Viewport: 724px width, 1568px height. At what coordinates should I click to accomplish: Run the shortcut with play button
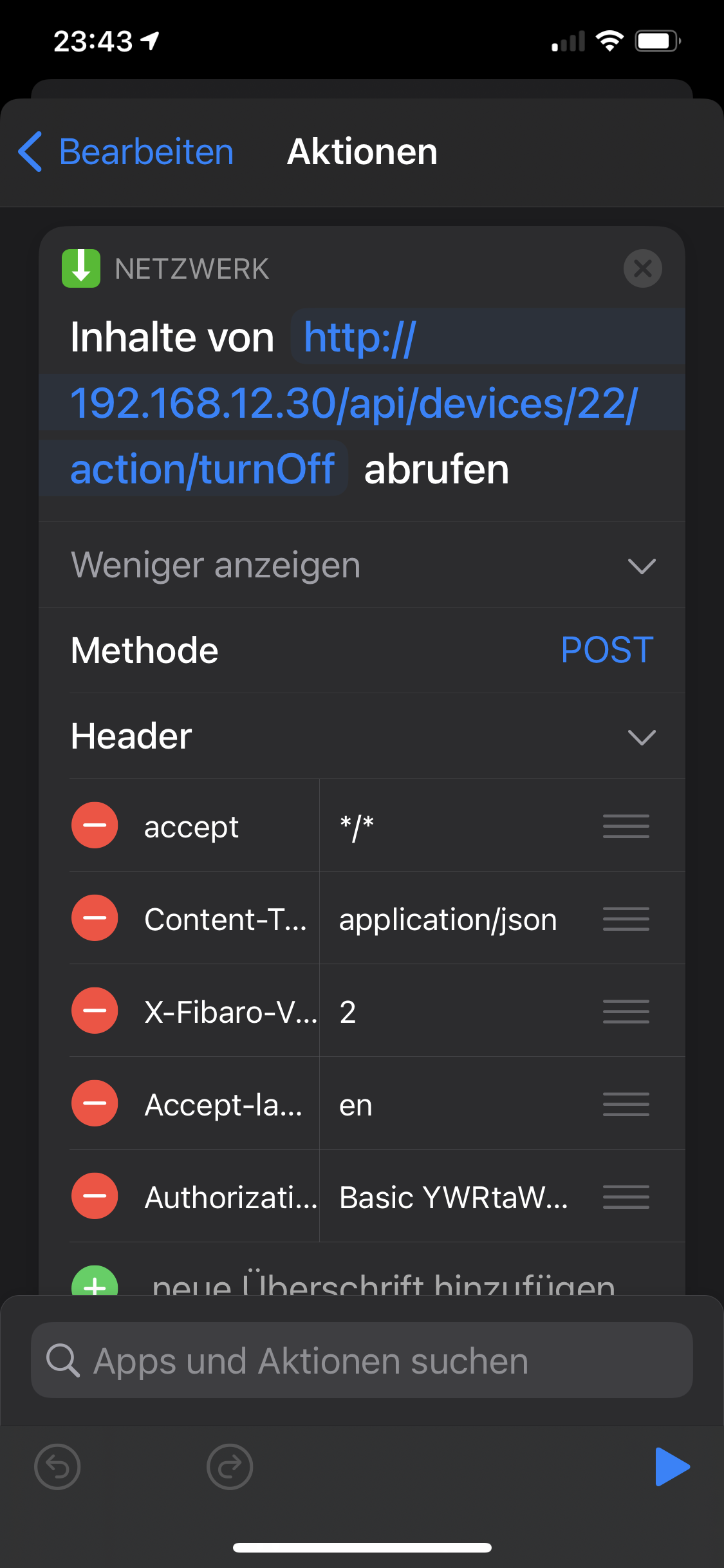pos(672,1467)
